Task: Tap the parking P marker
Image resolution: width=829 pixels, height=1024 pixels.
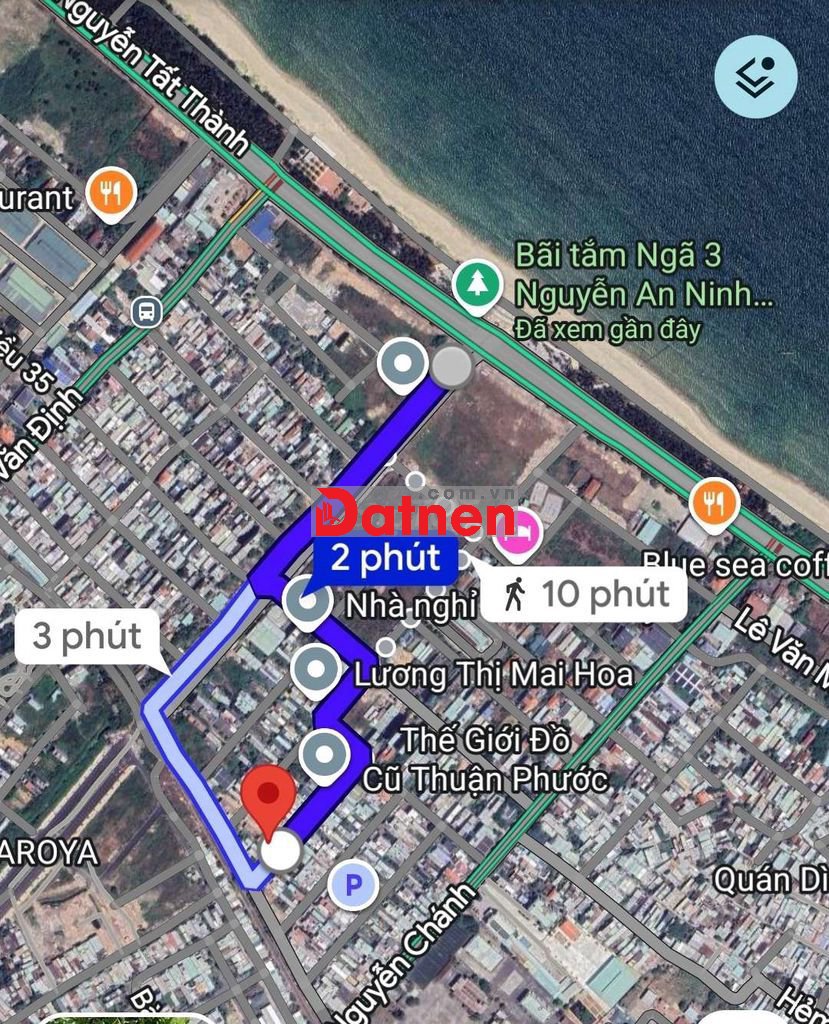Action: click(353, 884)
